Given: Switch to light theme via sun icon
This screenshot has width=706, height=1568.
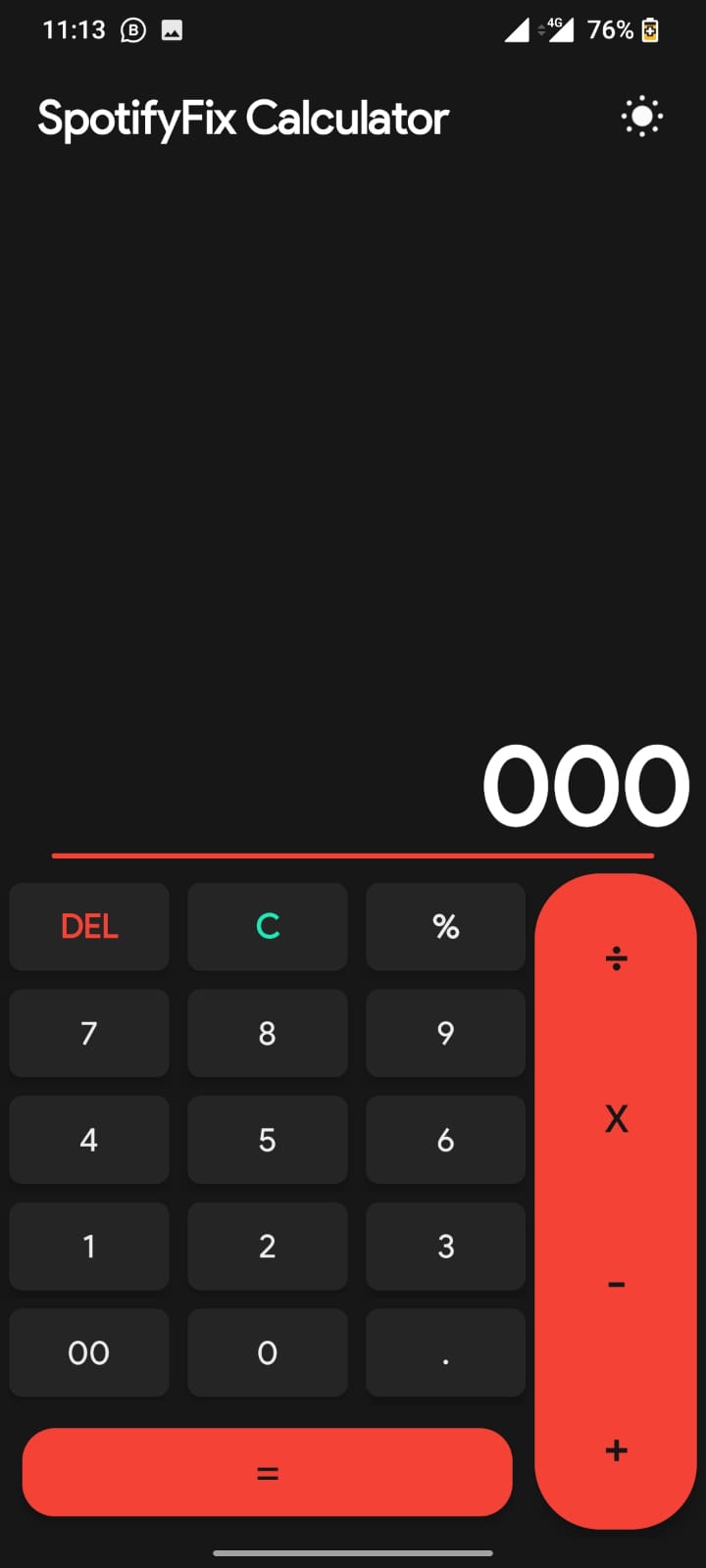Looking at the screenshot, I should coord(641,118).
